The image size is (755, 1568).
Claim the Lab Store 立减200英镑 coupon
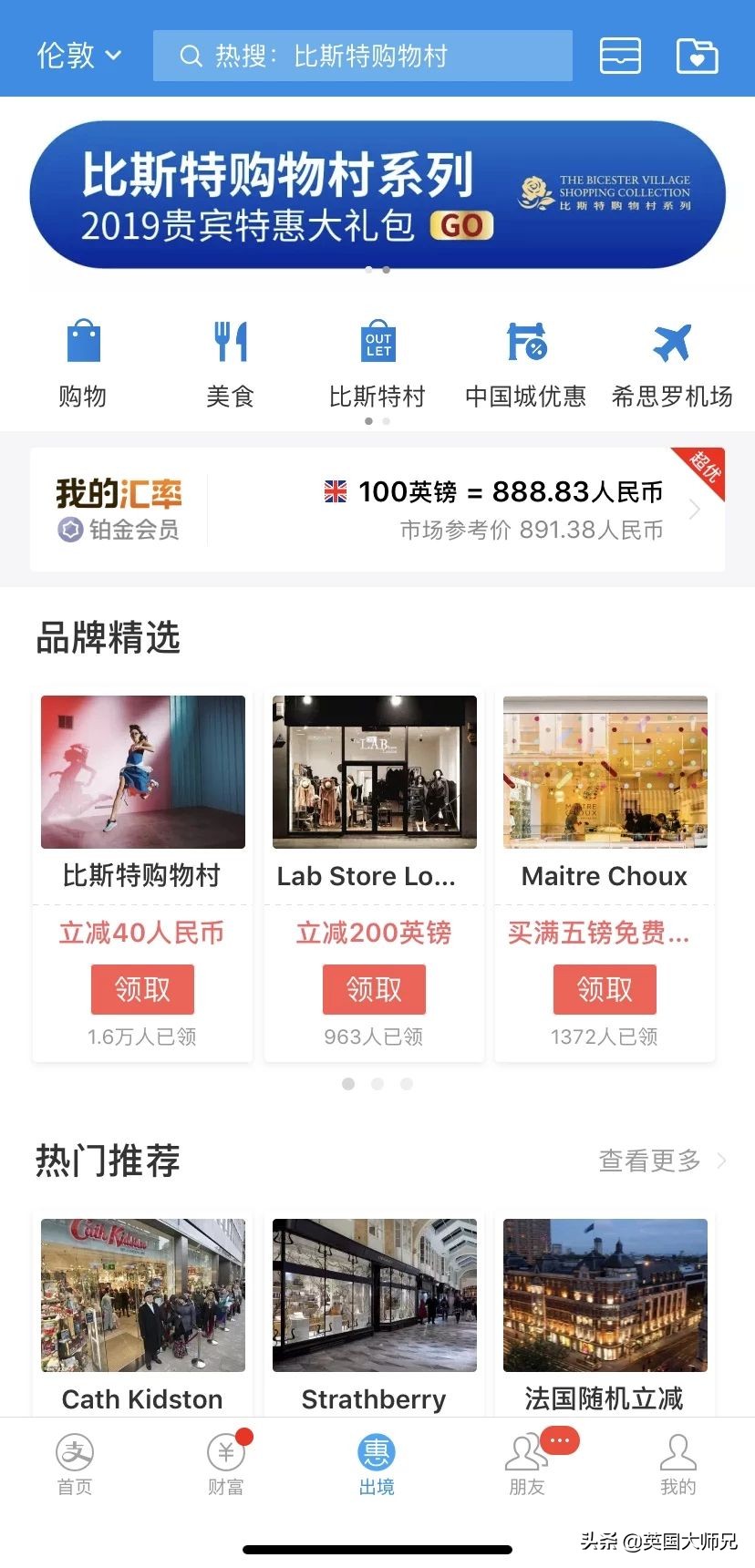click(x=374, y=989)
